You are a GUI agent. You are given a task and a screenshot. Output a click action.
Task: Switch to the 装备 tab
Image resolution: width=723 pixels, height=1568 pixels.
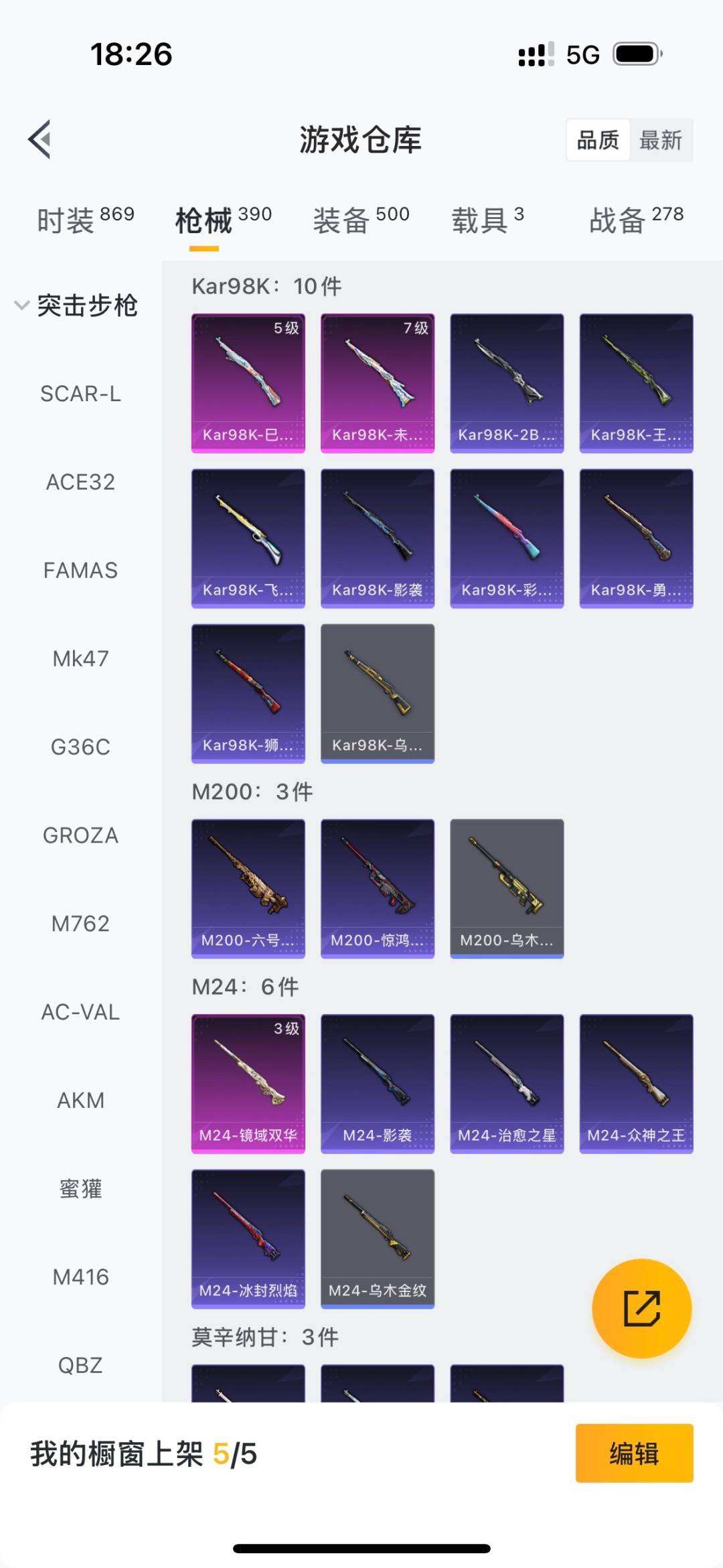pyautogui.click(x=361, y=220)
